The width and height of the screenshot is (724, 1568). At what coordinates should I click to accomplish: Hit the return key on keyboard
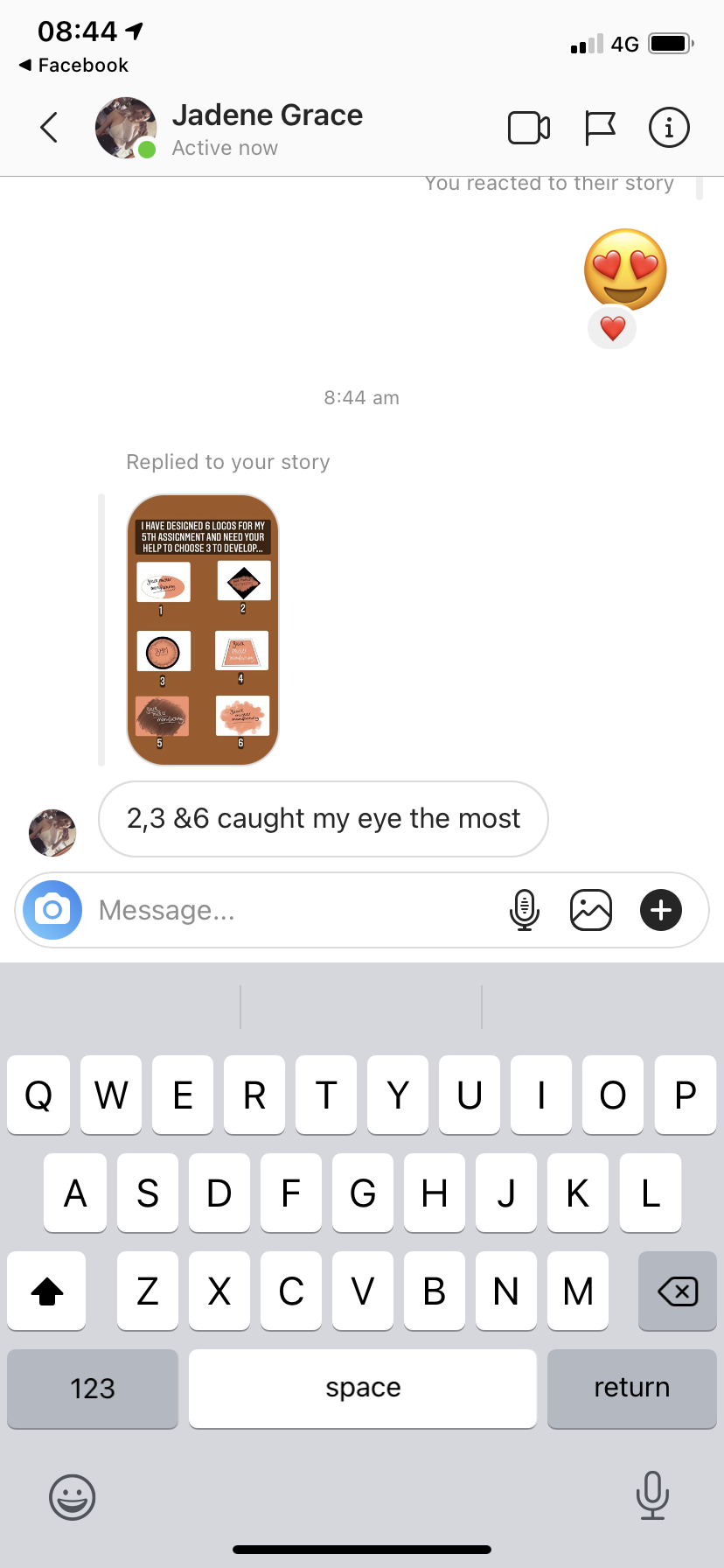point(631,1389)
